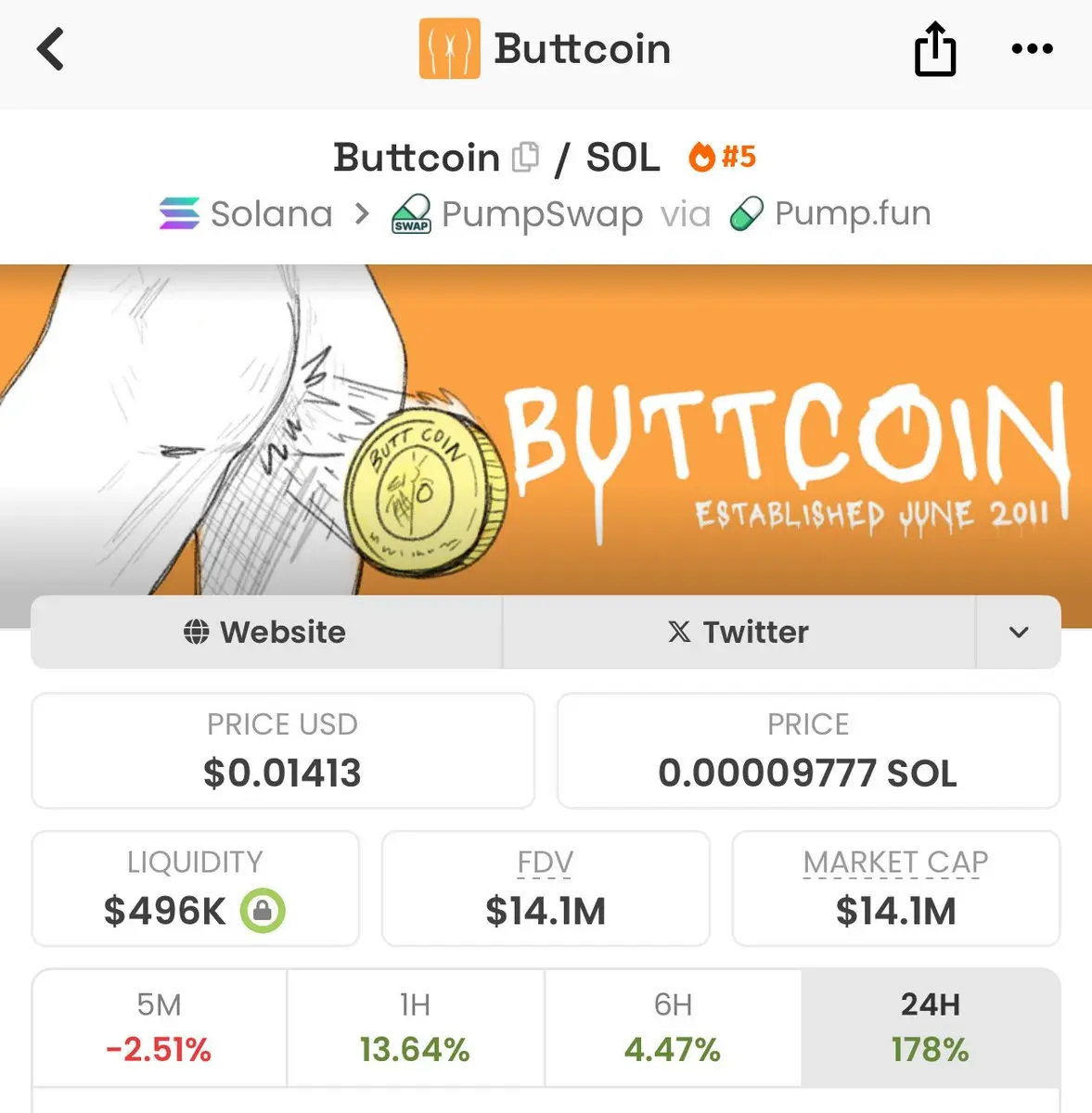
Task: Open the Buttcoin Twitter page
Action: pyautogui.click(x=739, y=633)
